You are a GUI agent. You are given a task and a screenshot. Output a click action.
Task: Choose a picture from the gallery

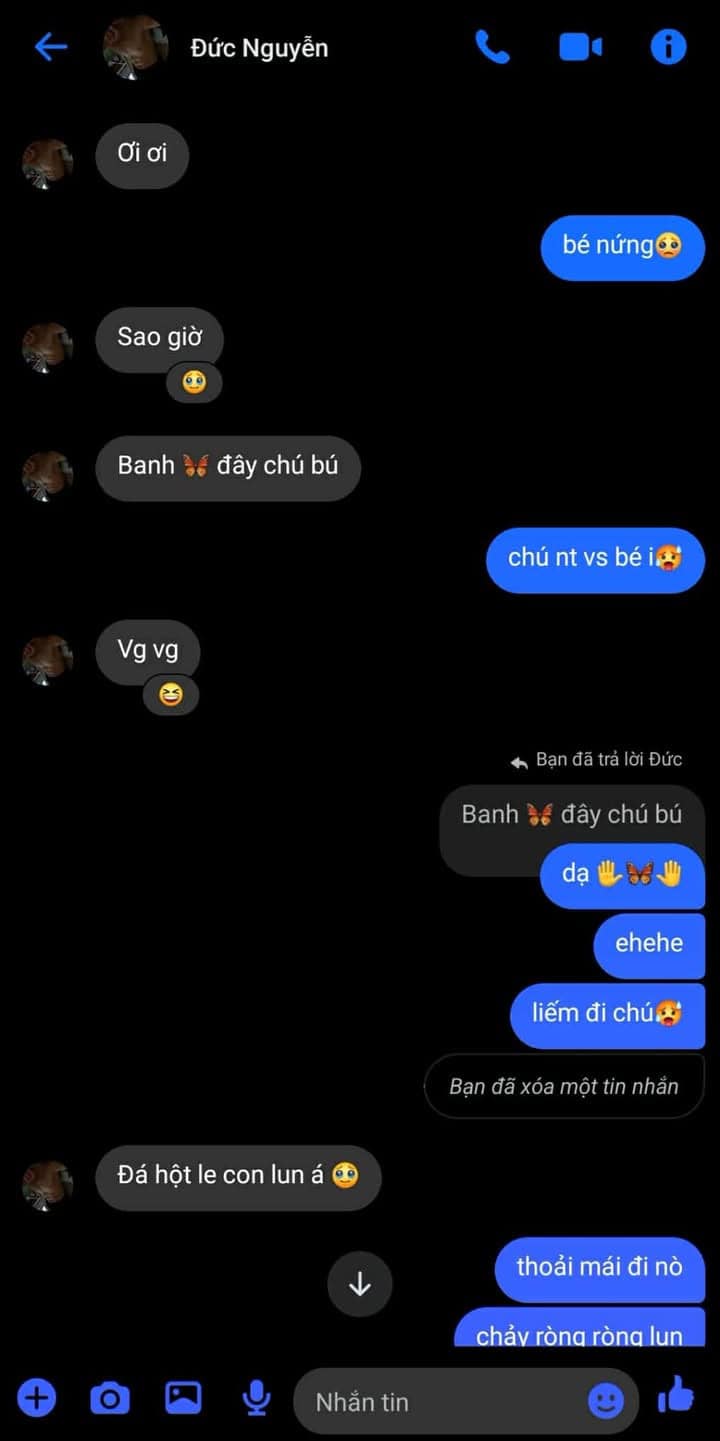(x=183, y=1397)
